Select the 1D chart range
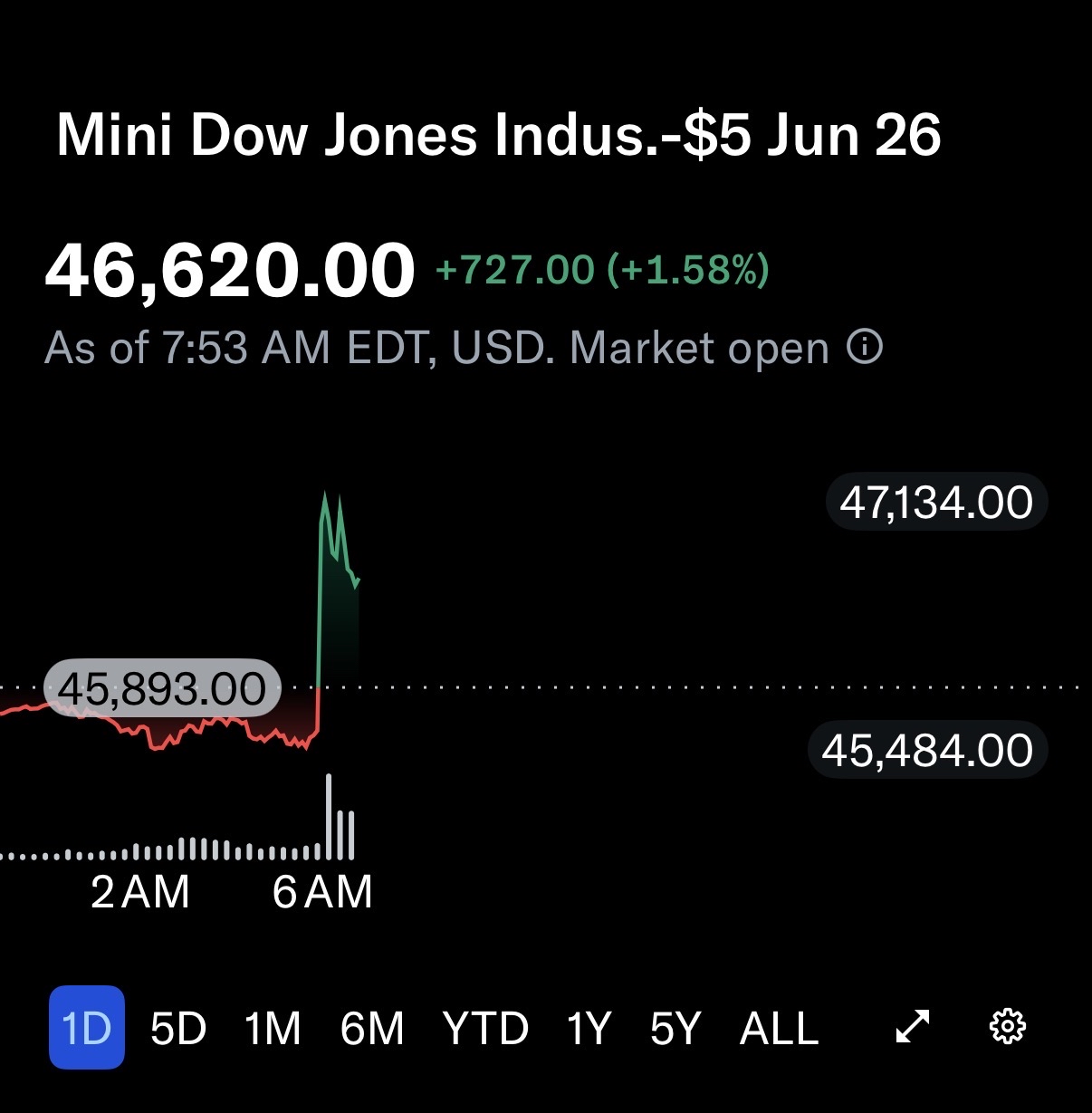This screenshot has height=1113, width=1092. 87,1028
